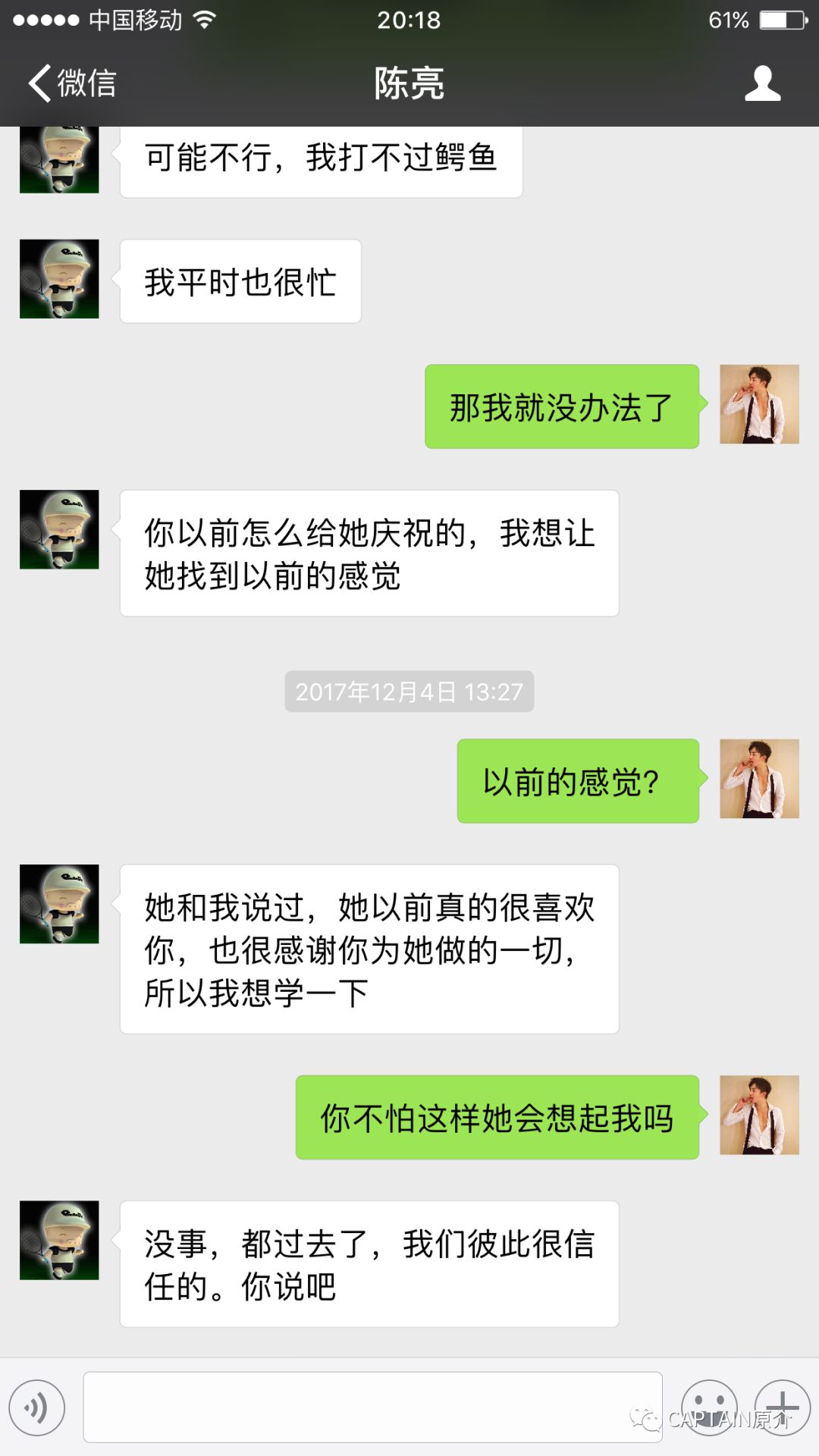This screenshot has width=819, height=1456.
Task: Open the plus attachment menu
Action: (x=783, y=1407)
